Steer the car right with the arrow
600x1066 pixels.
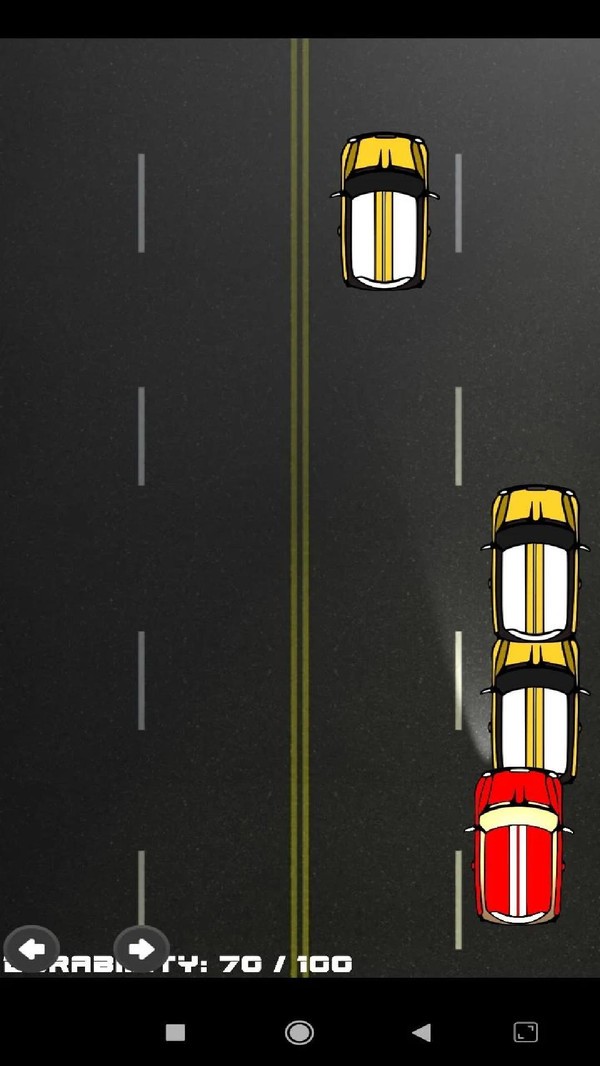141,948
